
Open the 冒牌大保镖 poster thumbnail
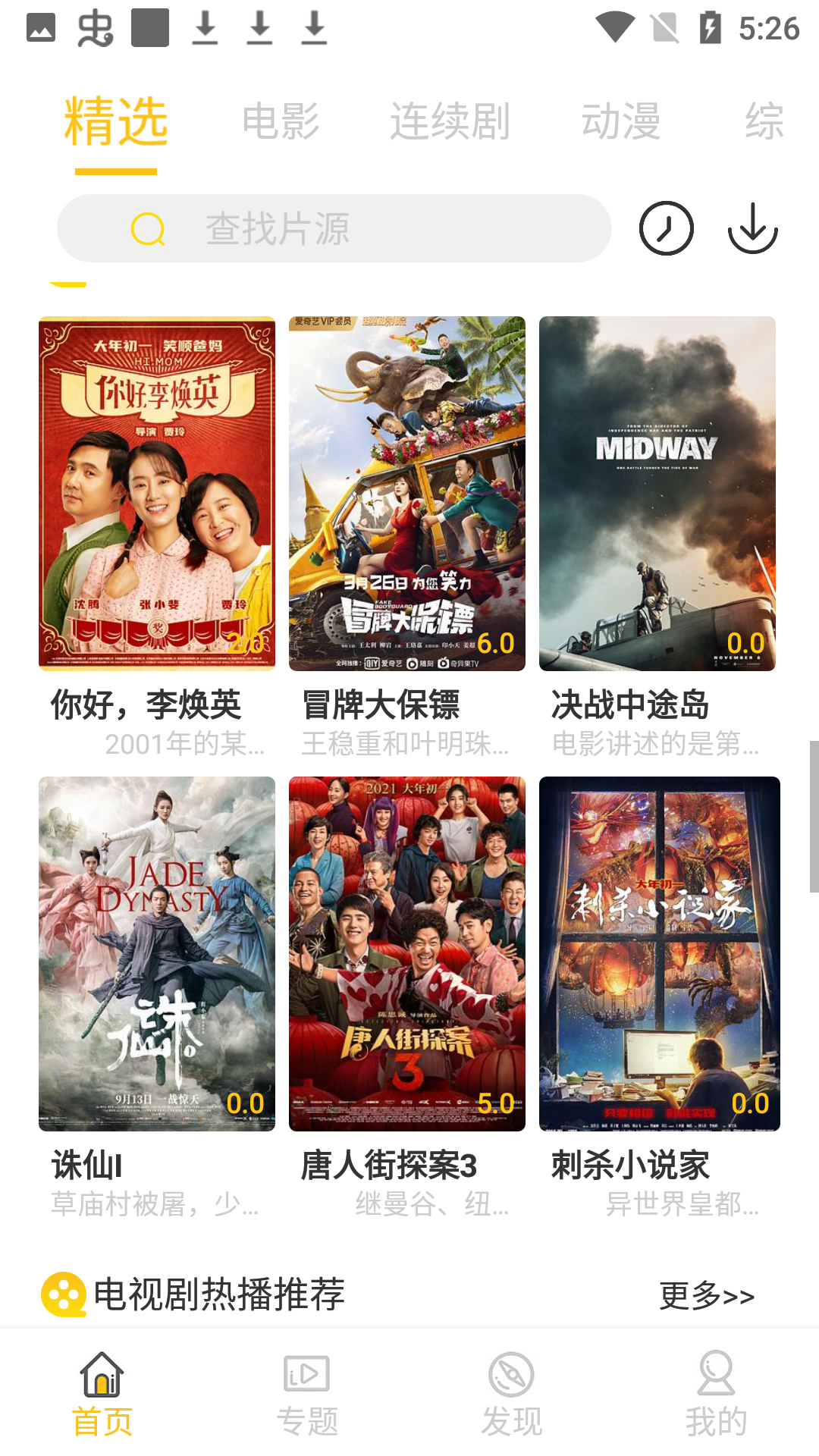406,494
